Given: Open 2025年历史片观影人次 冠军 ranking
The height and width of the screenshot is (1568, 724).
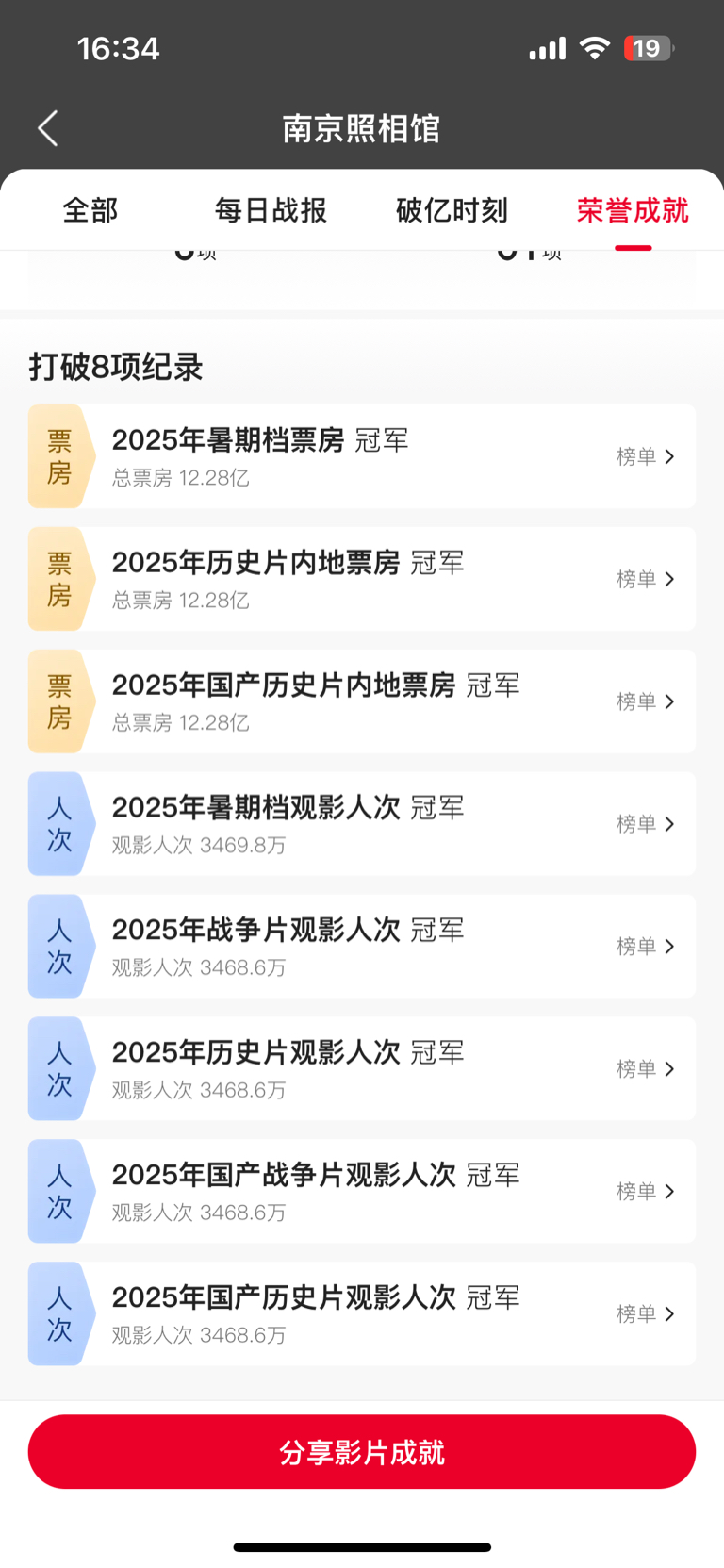Looking at the screenshot, I should point(362,1069).
